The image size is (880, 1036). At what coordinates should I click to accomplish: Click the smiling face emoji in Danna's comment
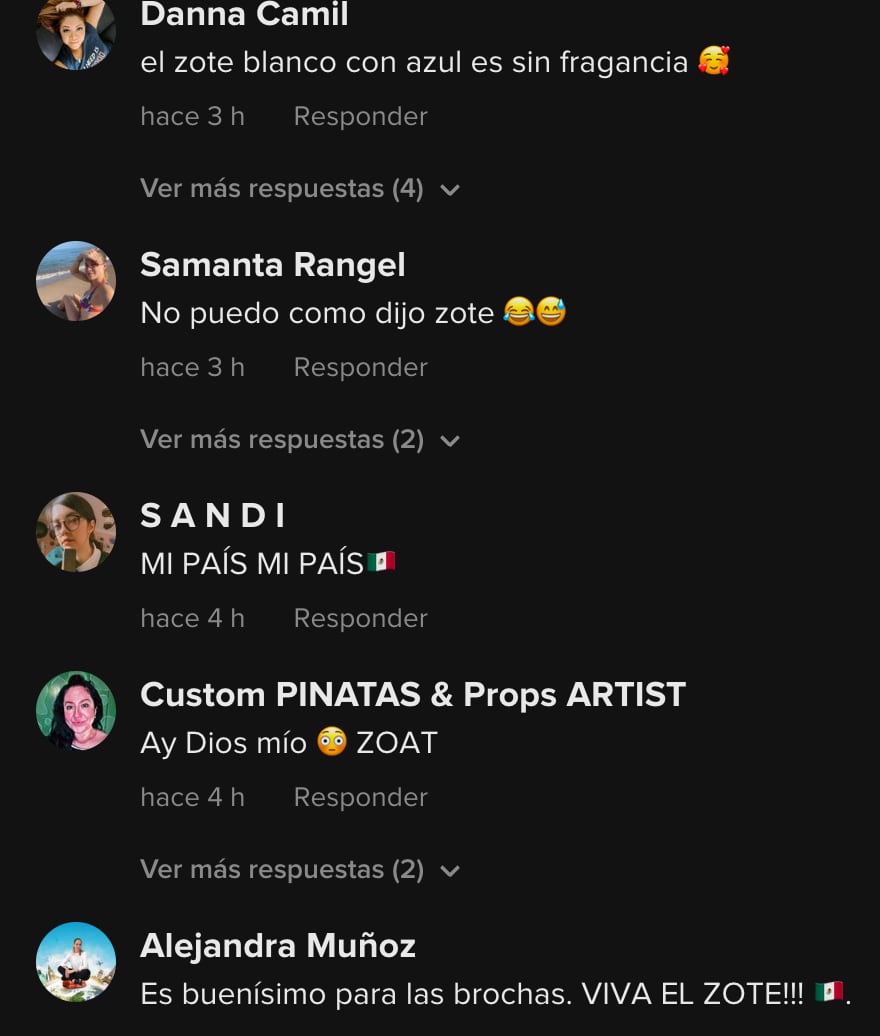coord(714,61)
